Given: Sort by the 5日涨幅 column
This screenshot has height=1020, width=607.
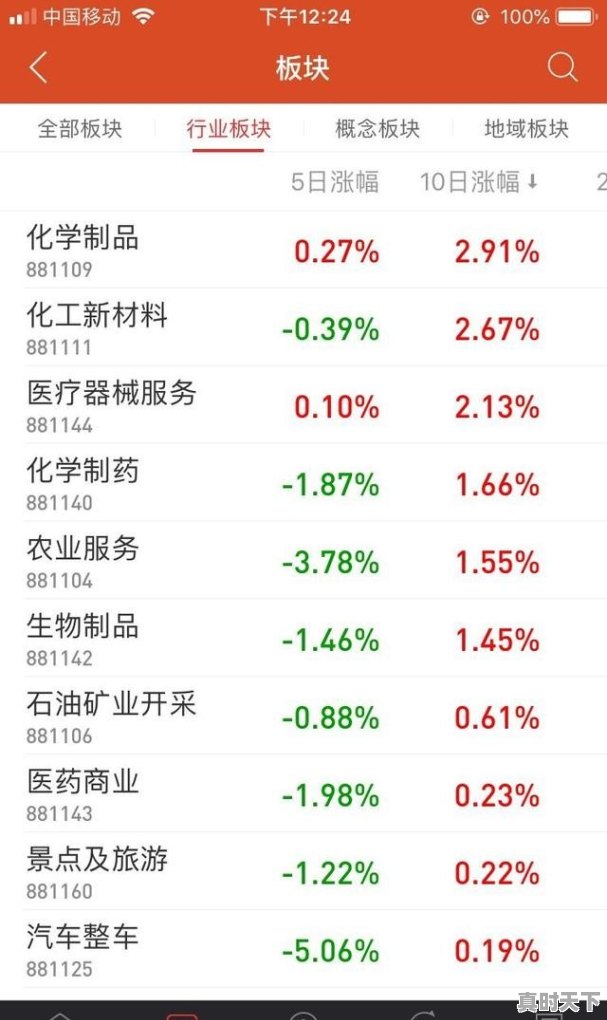Looking at the screenshot, I should (x=335, y=182).
